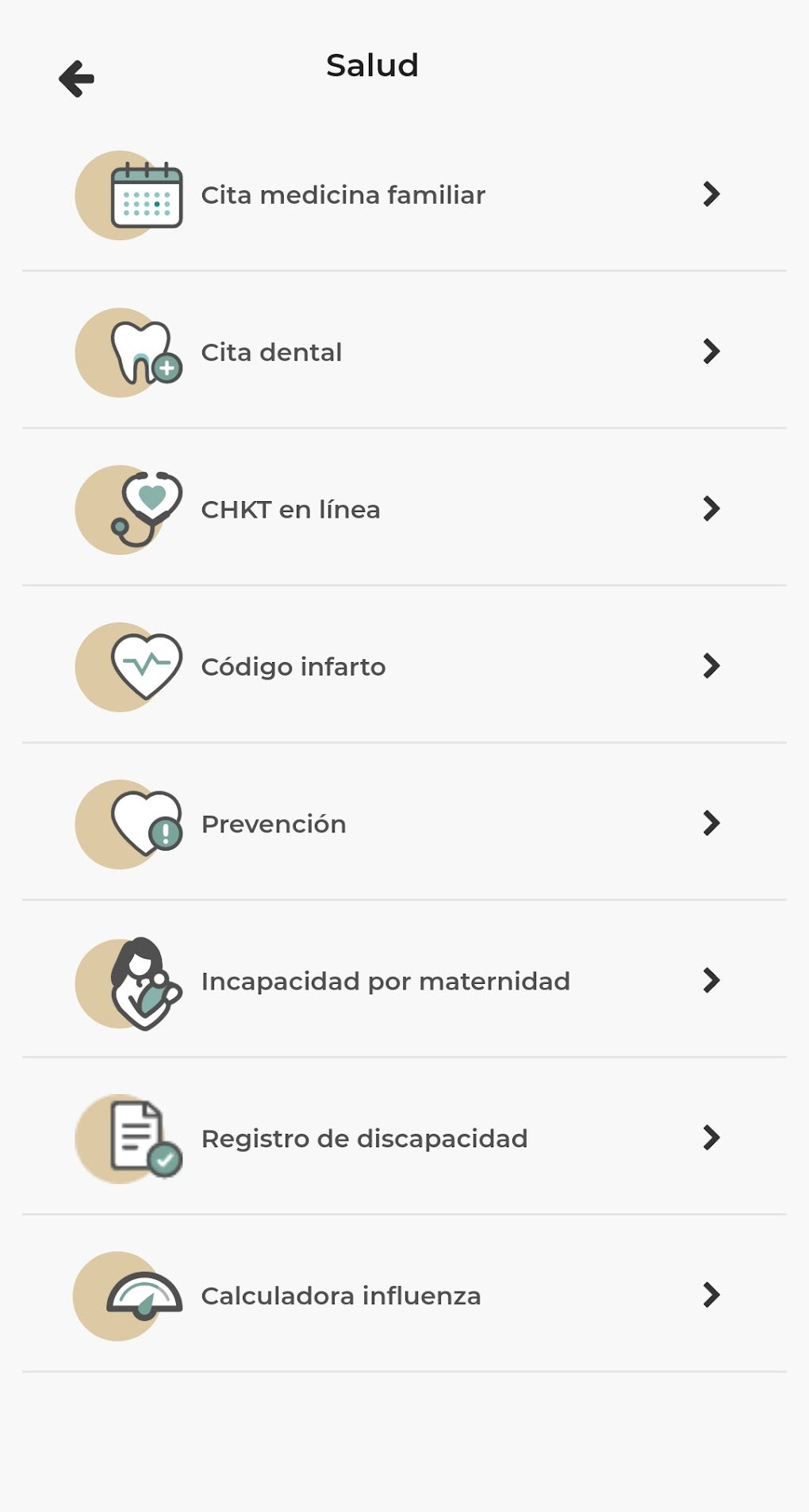Select the Cita dental option
Image resolution: width=809 pixels, height=1512 pixels.
pos(404,351)
